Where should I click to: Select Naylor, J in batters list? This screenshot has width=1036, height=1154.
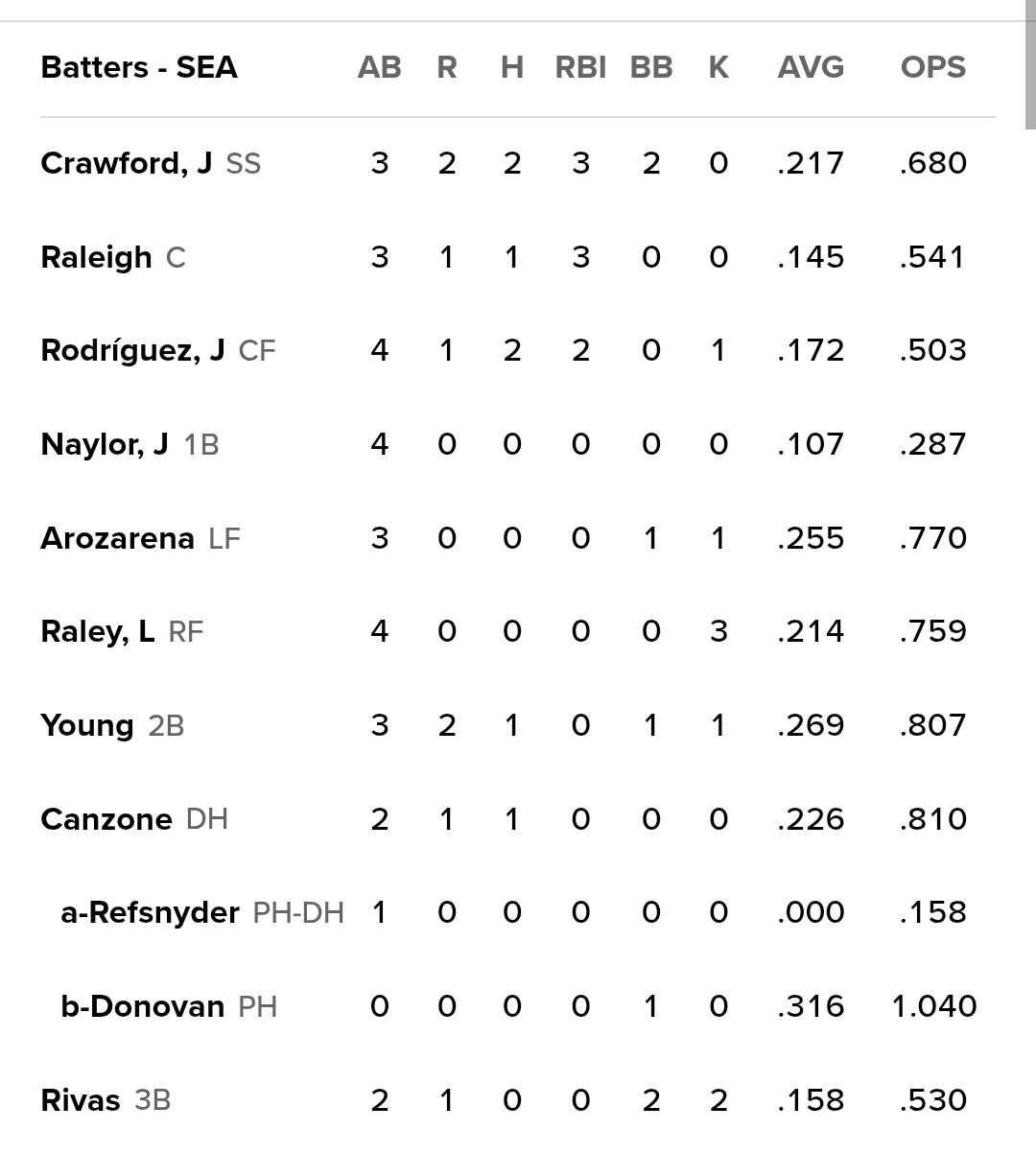click(105, 444)
